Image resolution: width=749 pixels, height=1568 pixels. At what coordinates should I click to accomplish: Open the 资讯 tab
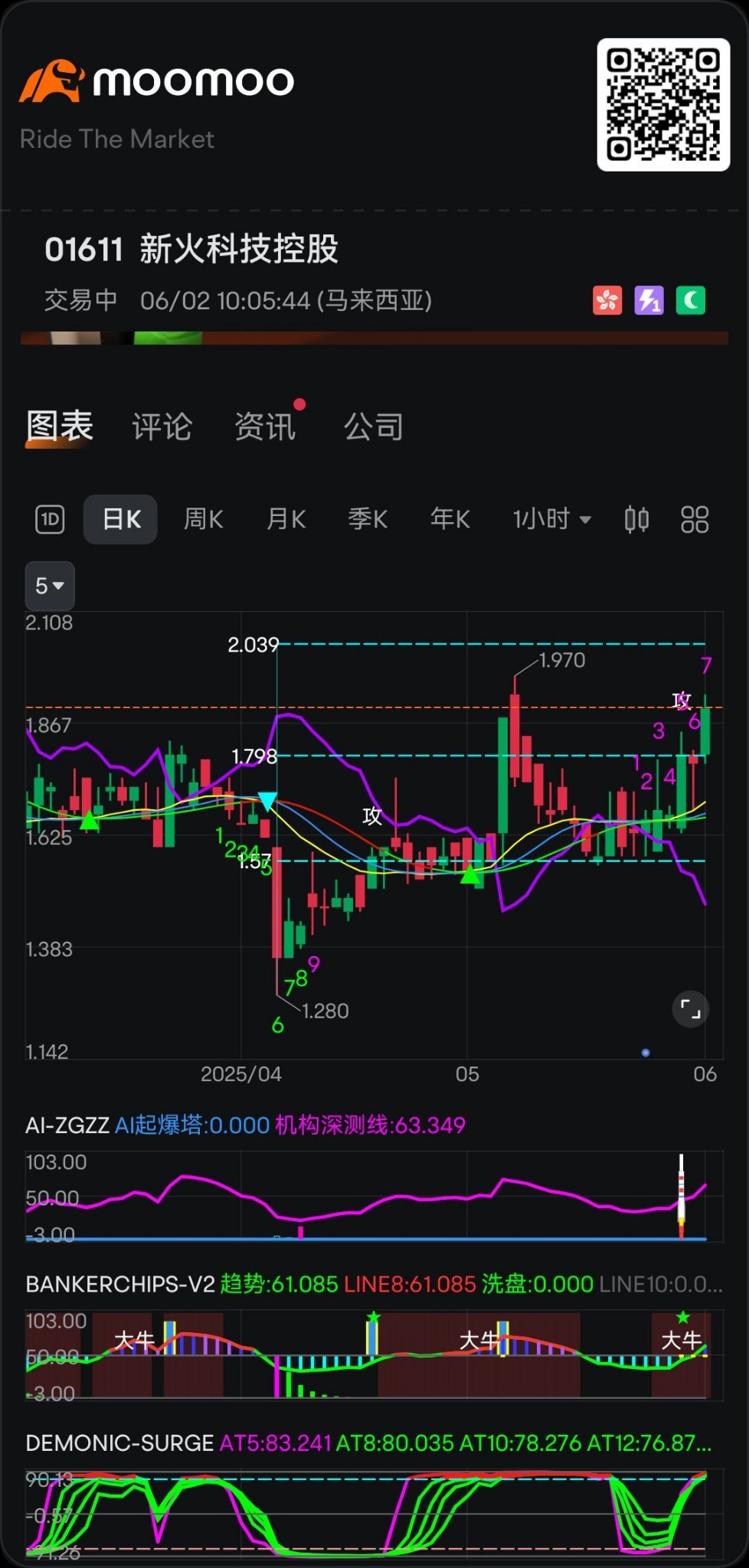point(265,426)
